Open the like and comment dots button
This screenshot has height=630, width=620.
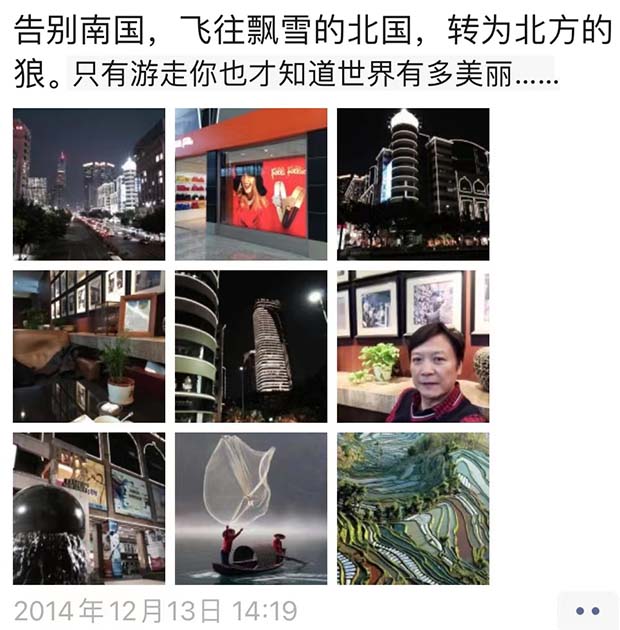587,610
